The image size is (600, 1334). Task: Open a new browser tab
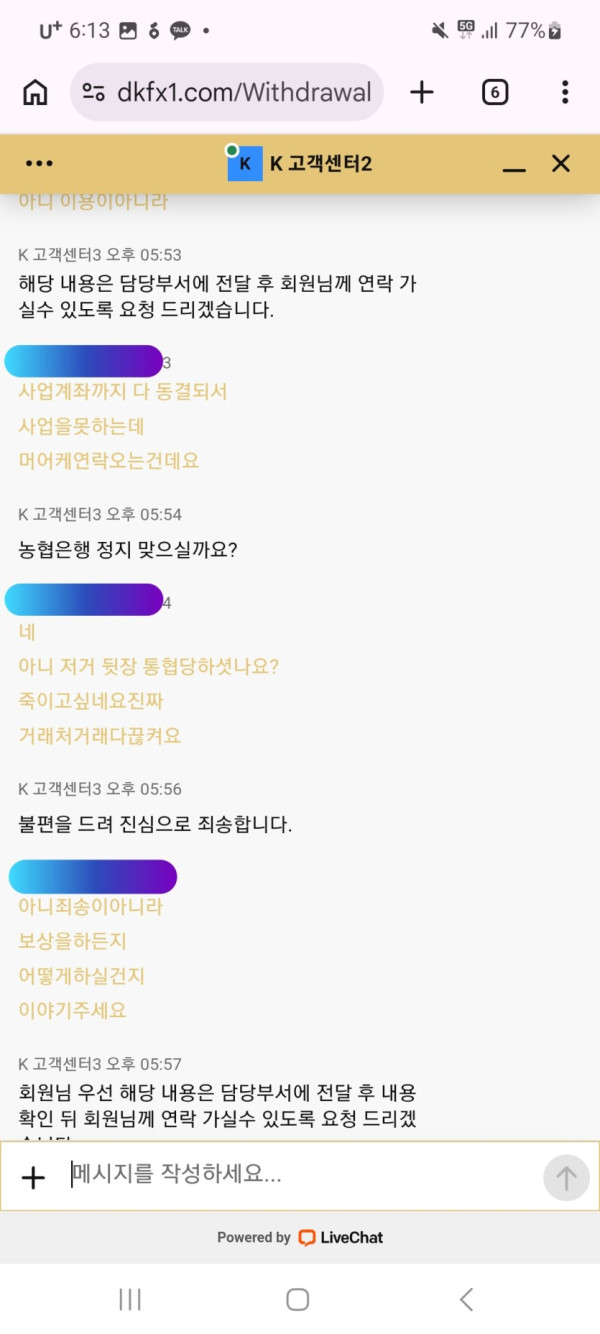point(422,93)
